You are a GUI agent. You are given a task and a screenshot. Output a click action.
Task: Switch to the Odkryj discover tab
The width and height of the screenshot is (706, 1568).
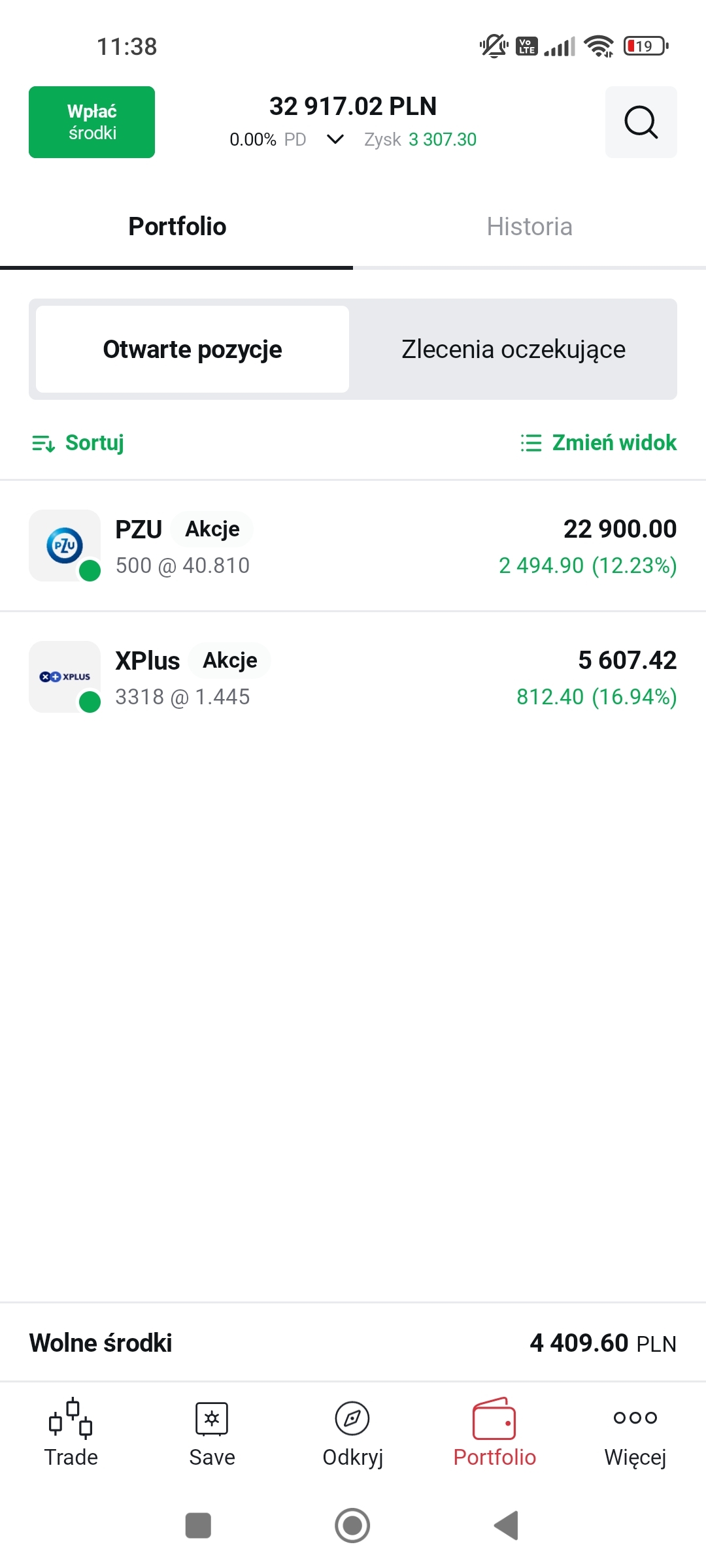point(352,1433)
